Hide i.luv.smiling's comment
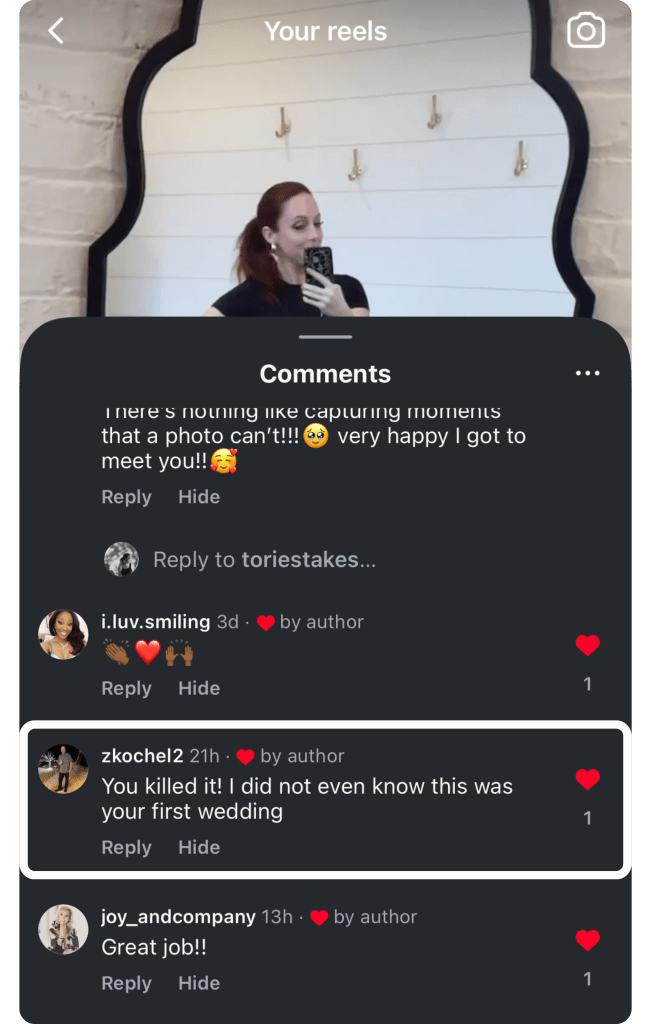Image resolution: width=651 pixels, height=1024 pixels. pyautogui.click(x=199, y=688)
